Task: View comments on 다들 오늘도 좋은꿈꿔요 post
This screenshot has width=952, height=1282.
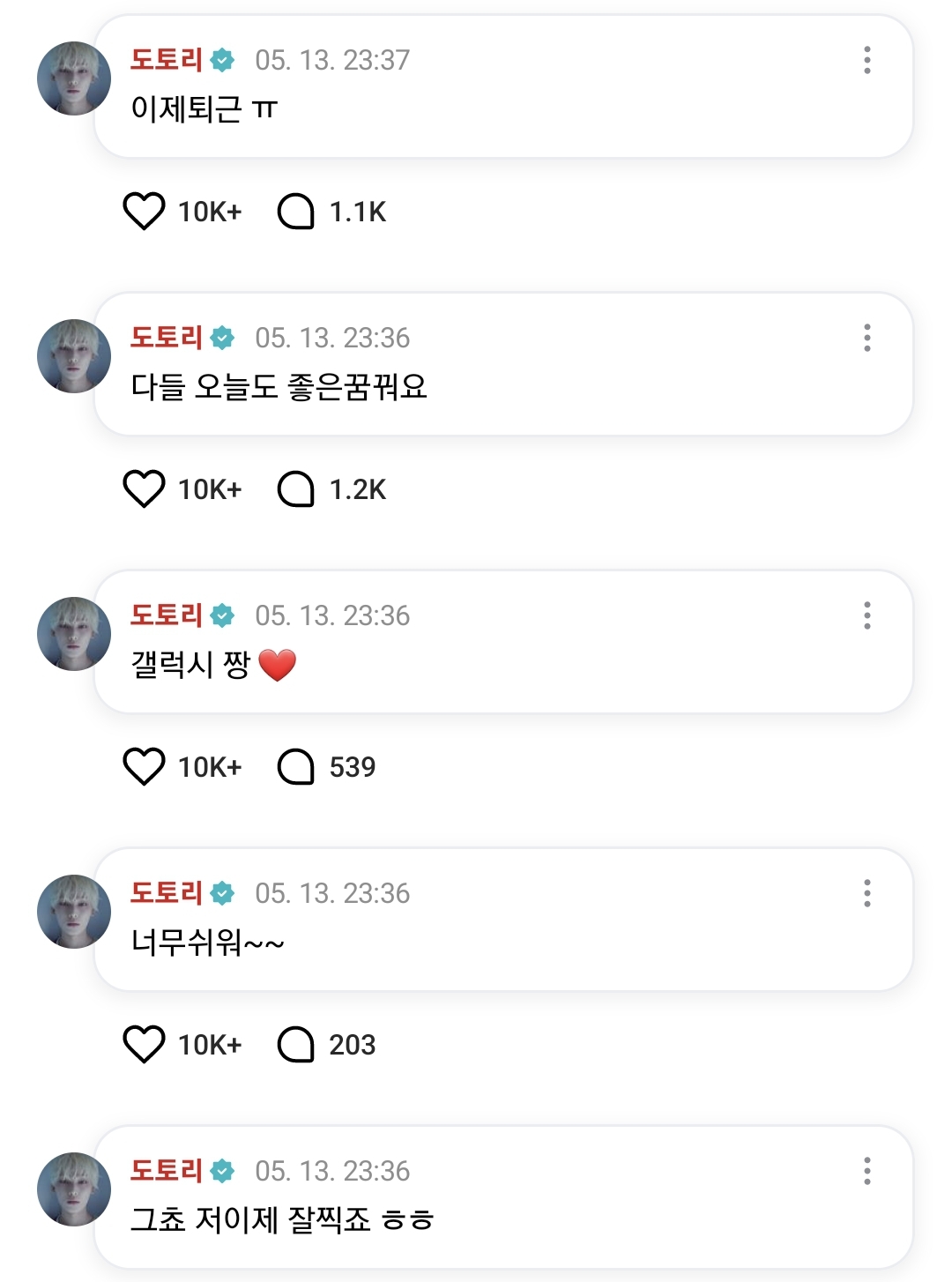Action: (x=296, y=489)
